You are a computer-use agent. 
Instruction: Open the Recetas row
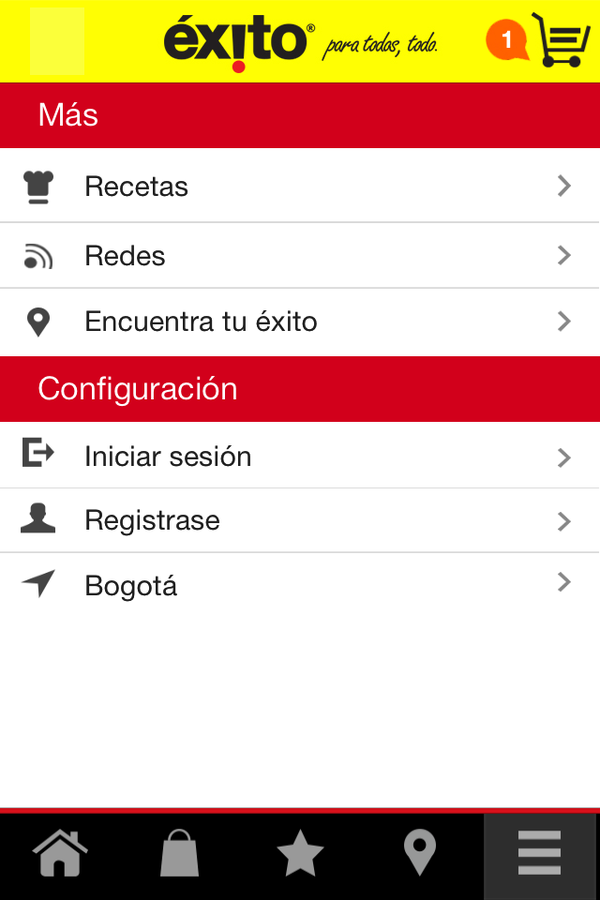click(x=300, y=186)
